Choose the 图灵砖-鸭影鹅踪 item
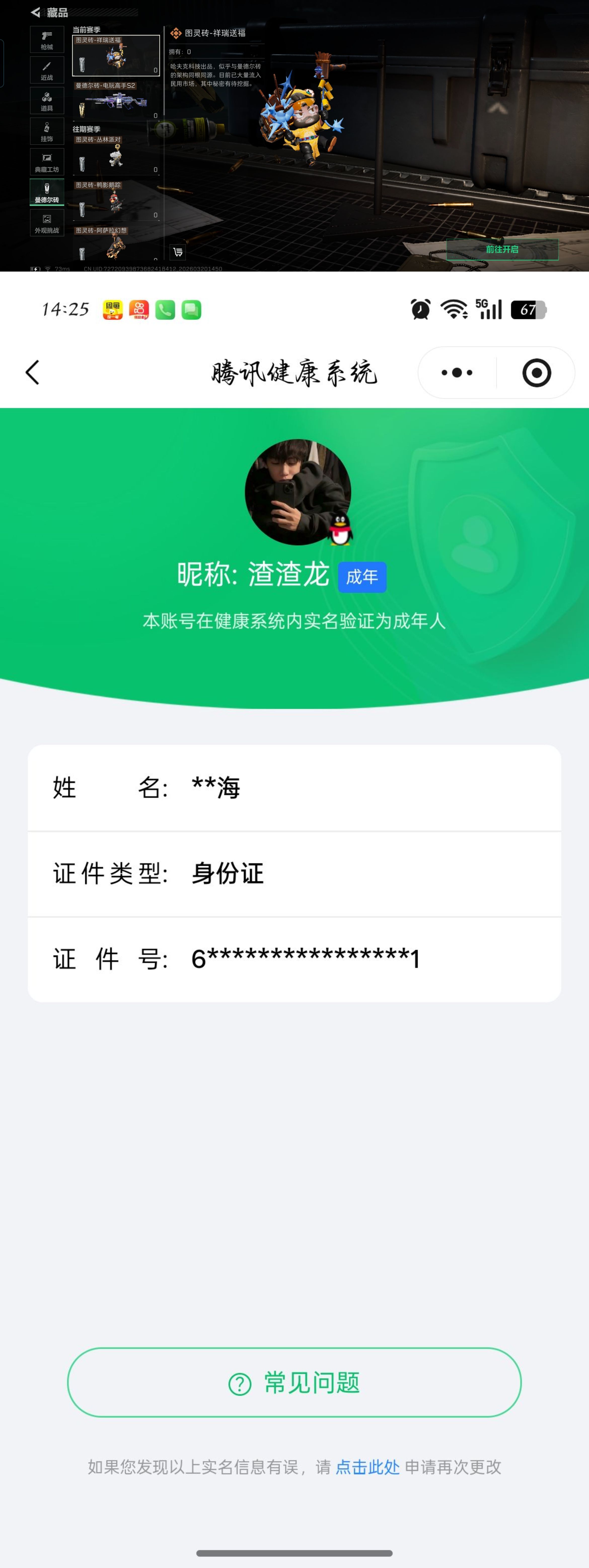This screenshot has width=589, height=1568. pos(116,201)
